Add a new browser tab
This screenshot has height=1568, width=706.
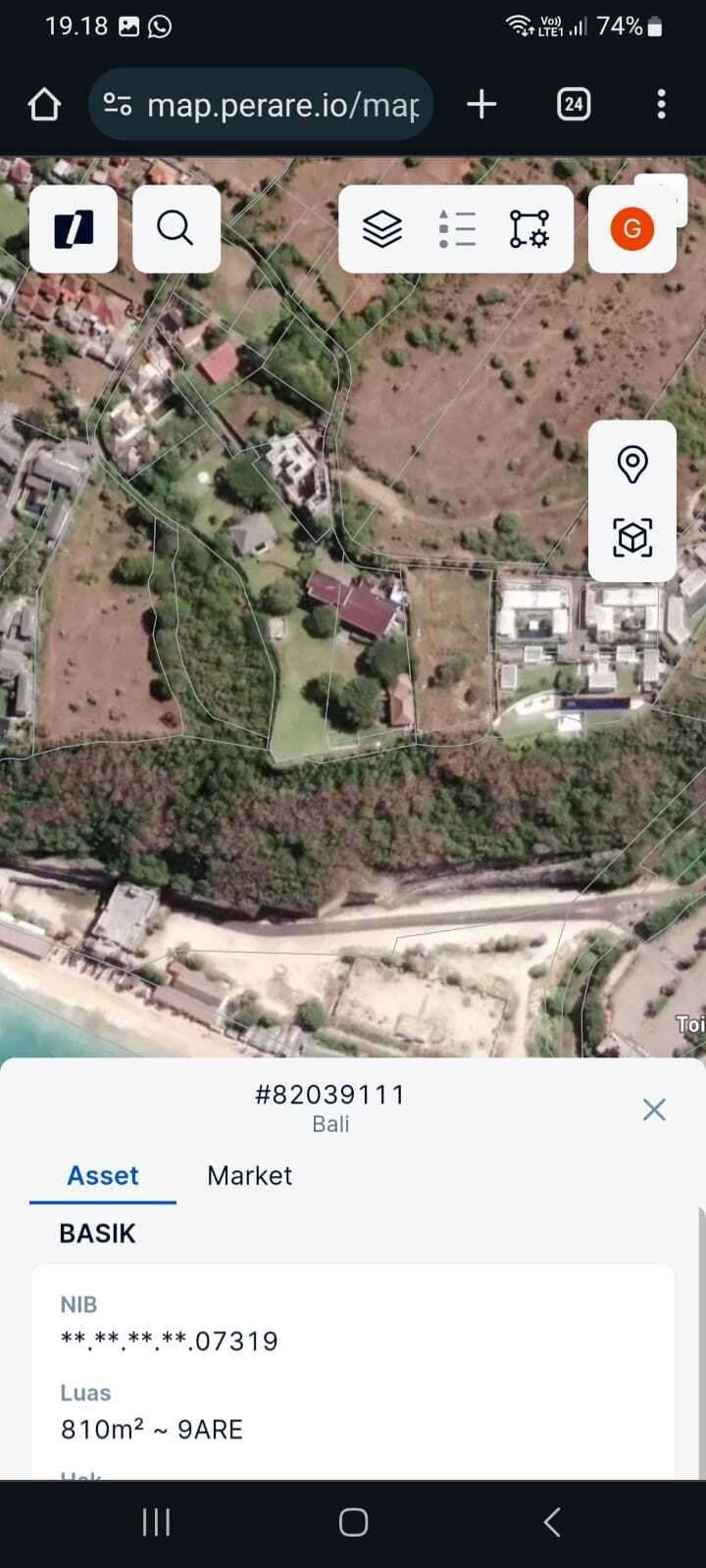(x=481, y=105)
